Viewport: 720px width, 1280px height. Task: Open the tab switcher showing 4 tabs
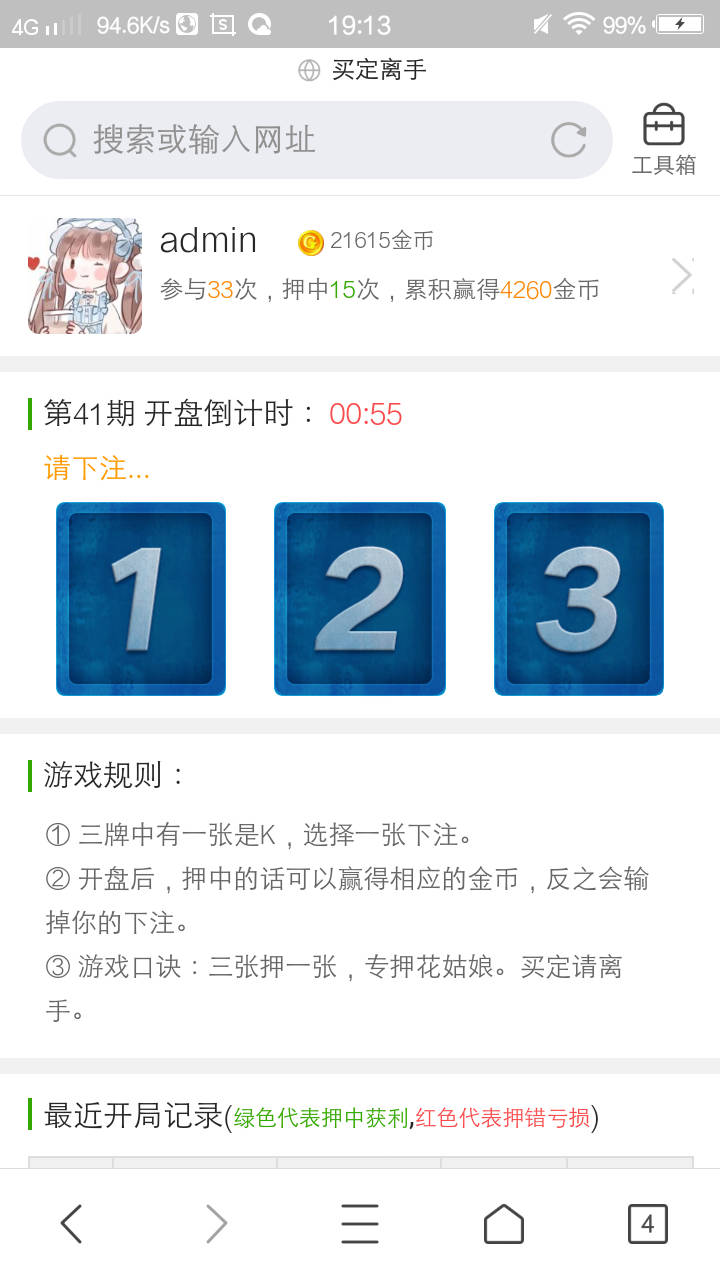click(647, 1223)
